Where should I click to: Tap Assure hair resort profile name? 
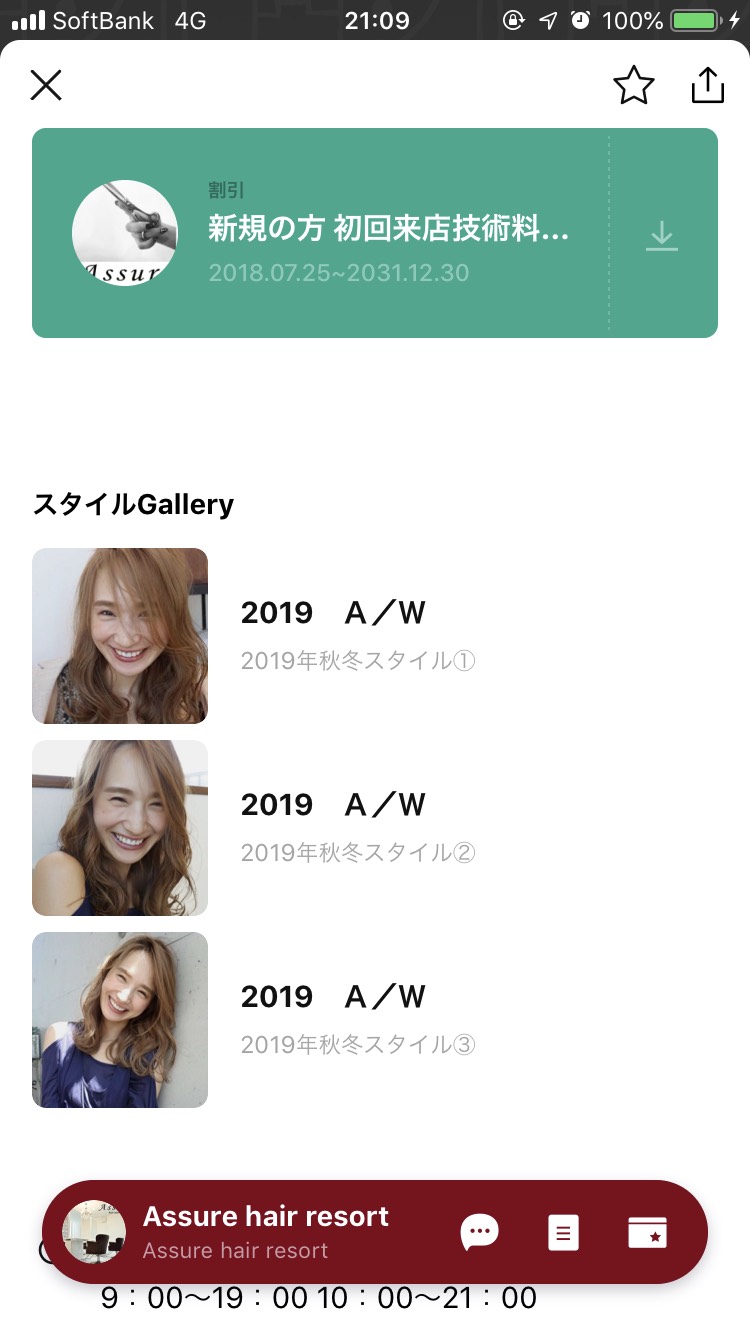point(266,1217)
